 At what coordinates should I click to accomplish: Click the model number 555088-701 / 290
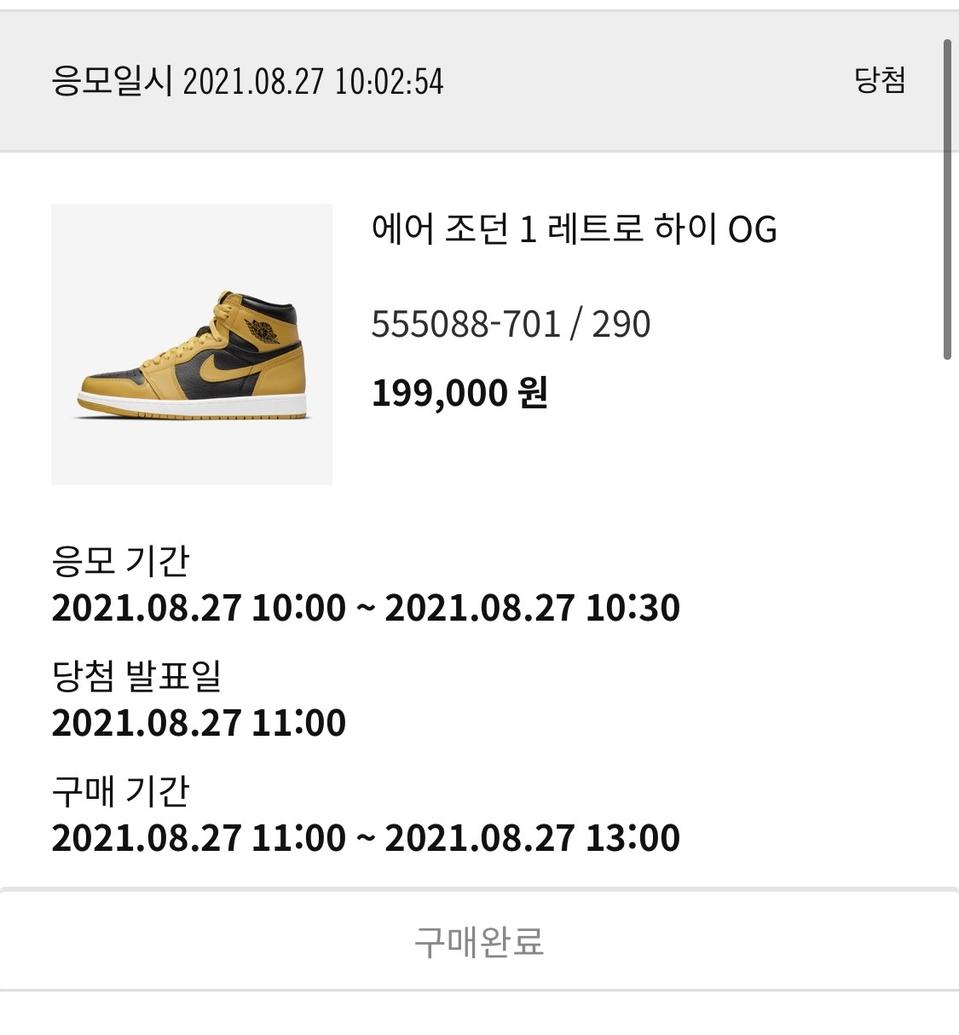pos(512,324)
